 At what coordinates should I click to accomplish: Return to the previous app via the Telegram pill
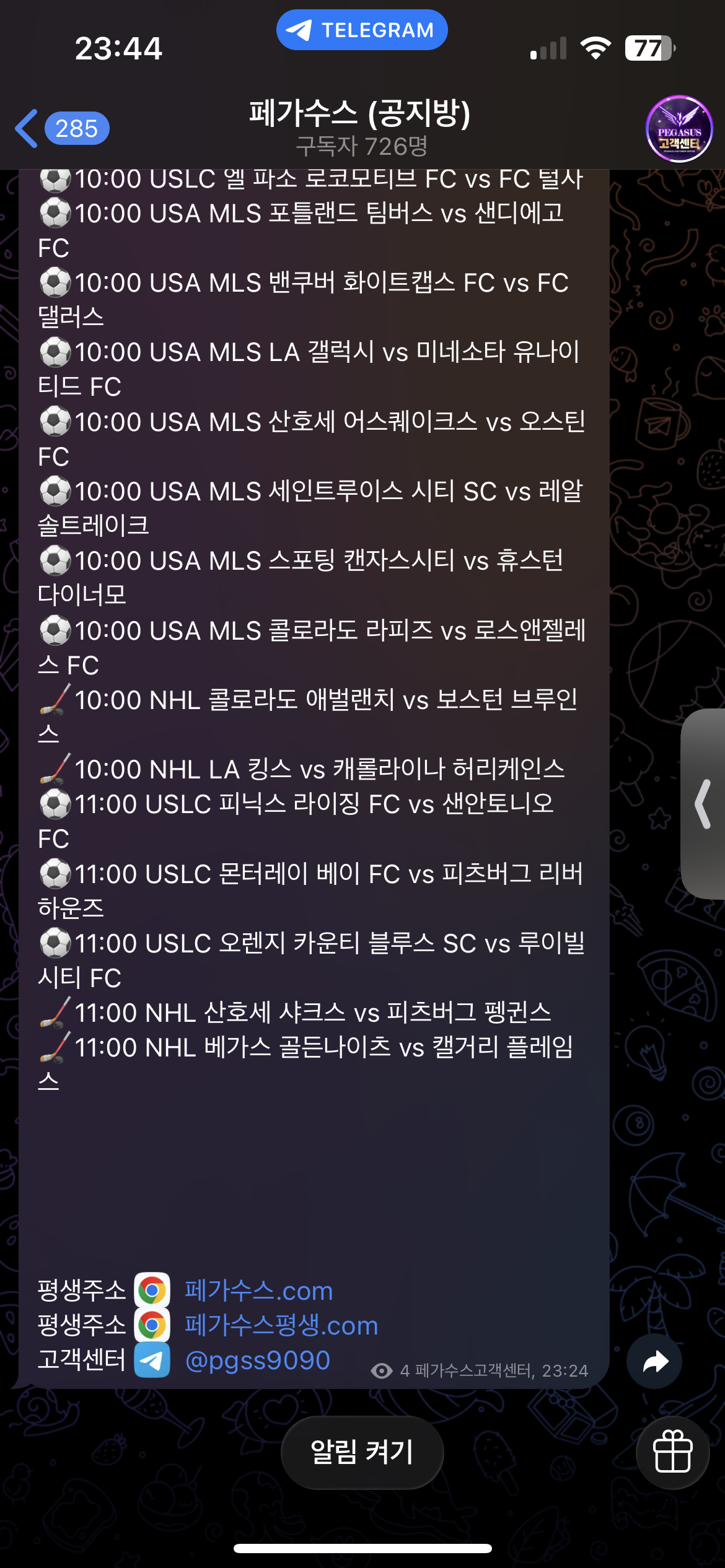point(362,30)
